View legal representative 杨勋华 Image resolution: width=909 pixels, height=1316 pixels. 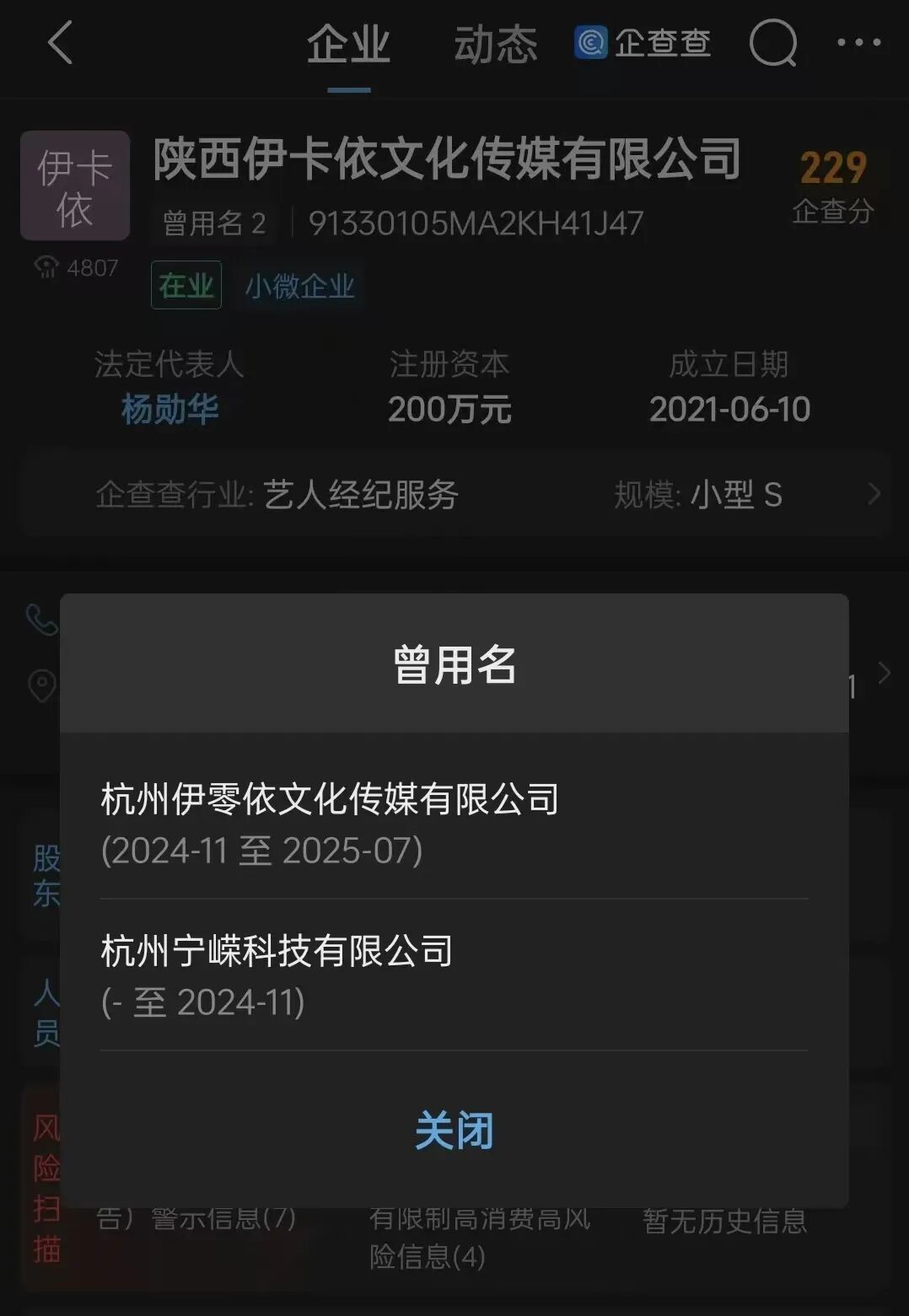click(170, 410)
